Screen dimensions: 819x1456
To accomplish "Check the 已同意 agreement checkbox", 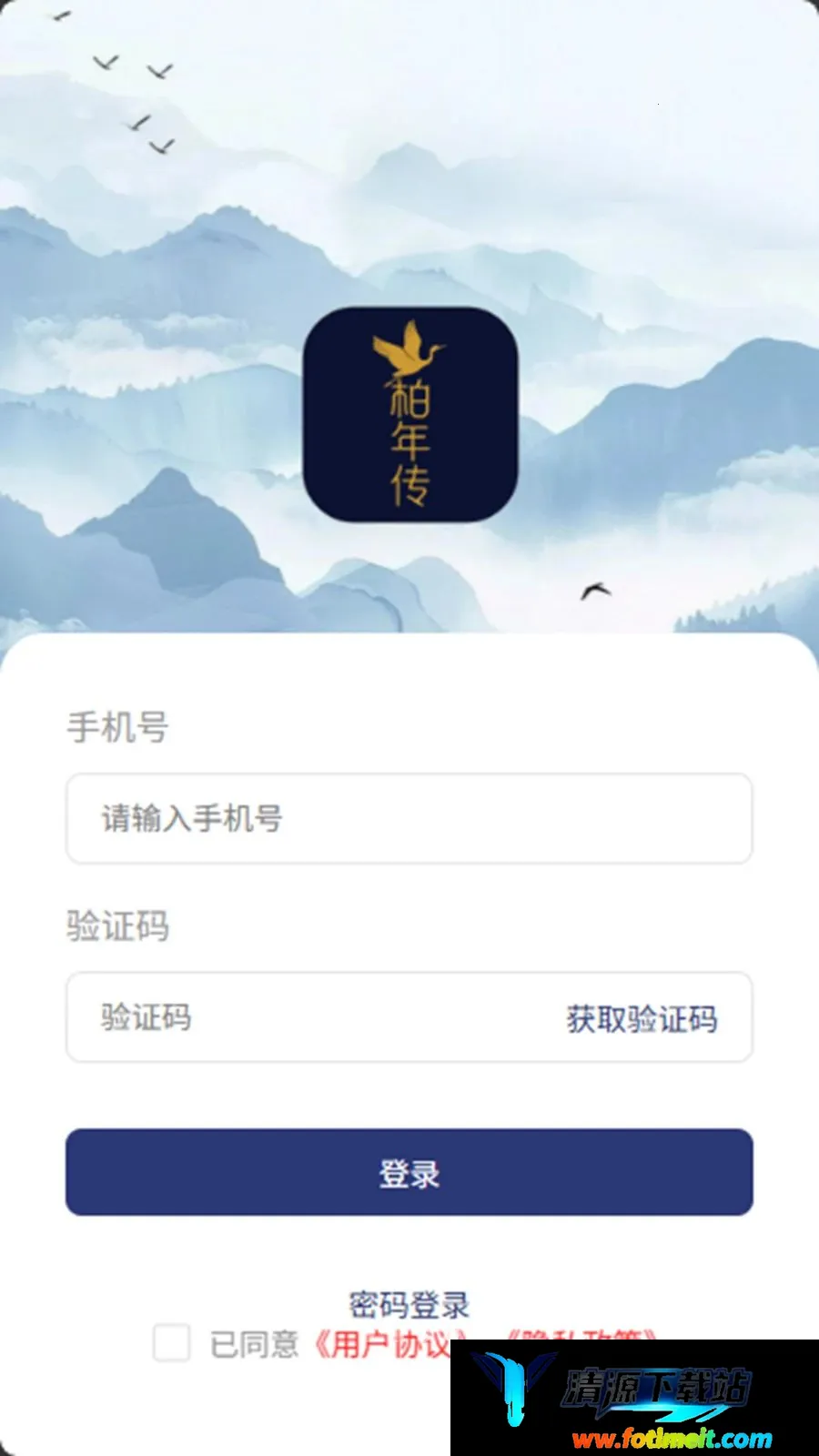I will [172, 1343].
